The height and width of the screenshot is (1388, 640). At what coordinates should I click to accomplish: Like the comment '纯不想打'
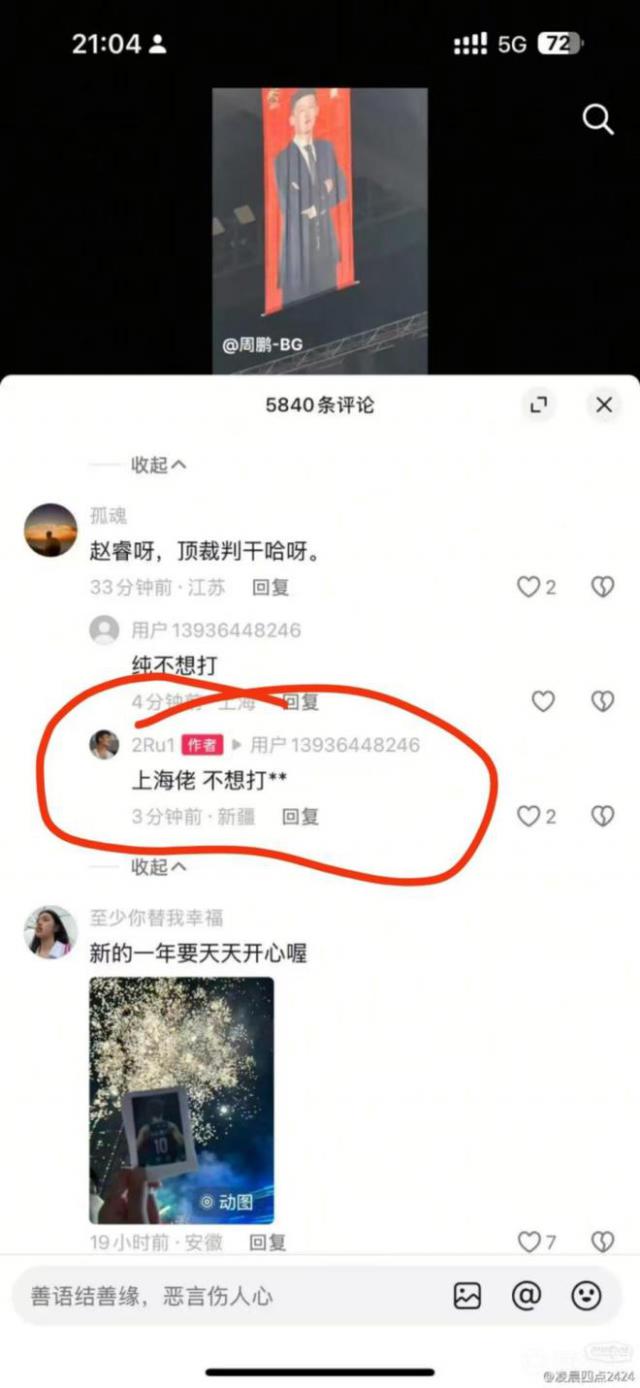542,702
